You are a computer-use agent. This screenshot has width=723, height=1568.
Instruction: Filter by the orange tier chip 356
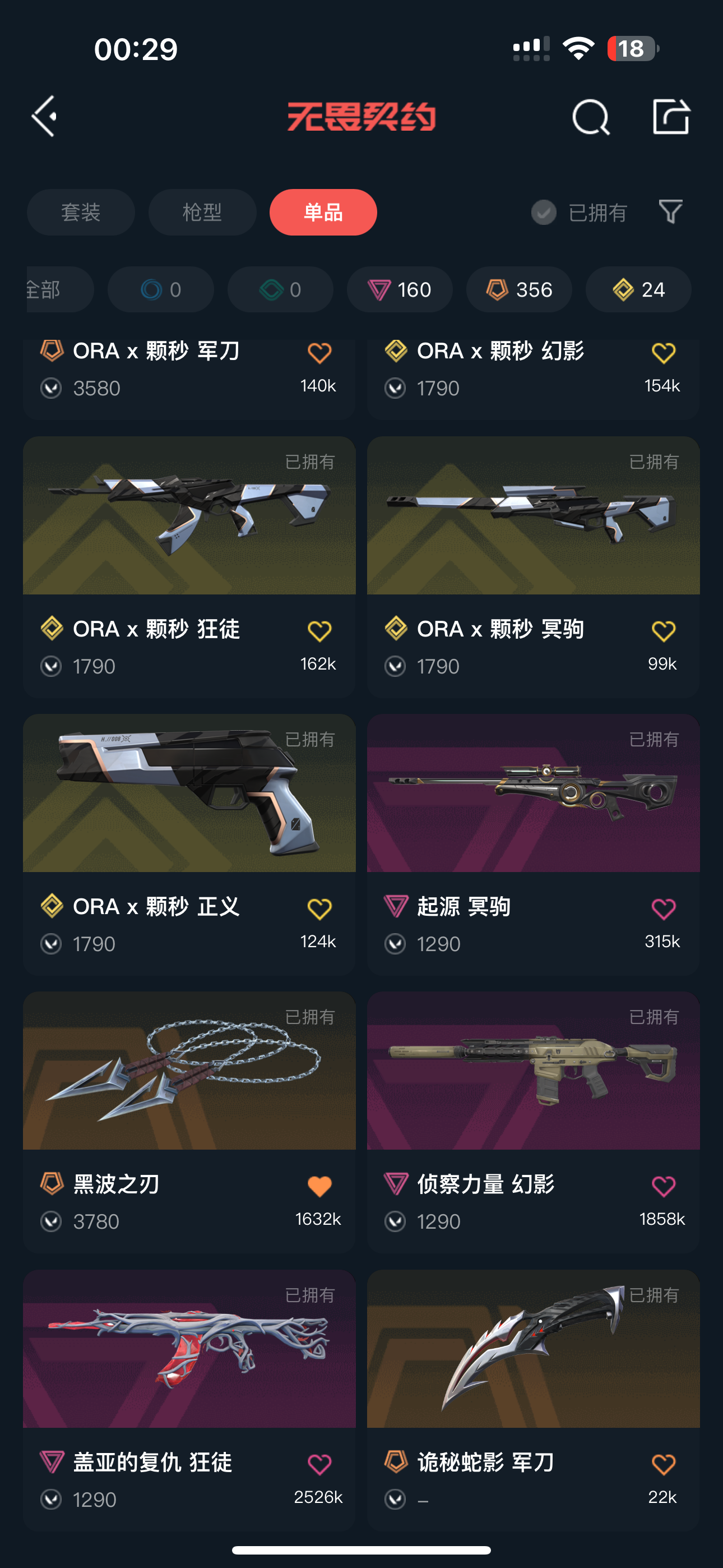click(x=519, y=290)
